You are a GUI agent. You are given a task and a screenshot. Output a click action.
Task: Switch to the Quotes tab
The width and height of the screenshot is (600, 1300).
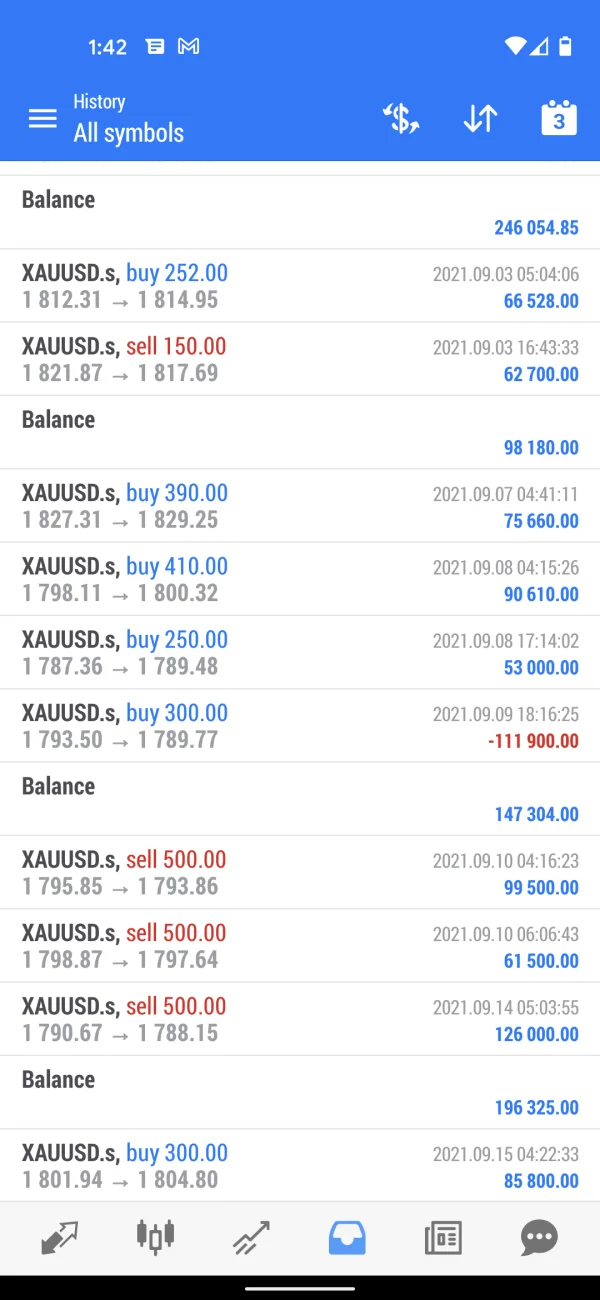point(58,1238)
